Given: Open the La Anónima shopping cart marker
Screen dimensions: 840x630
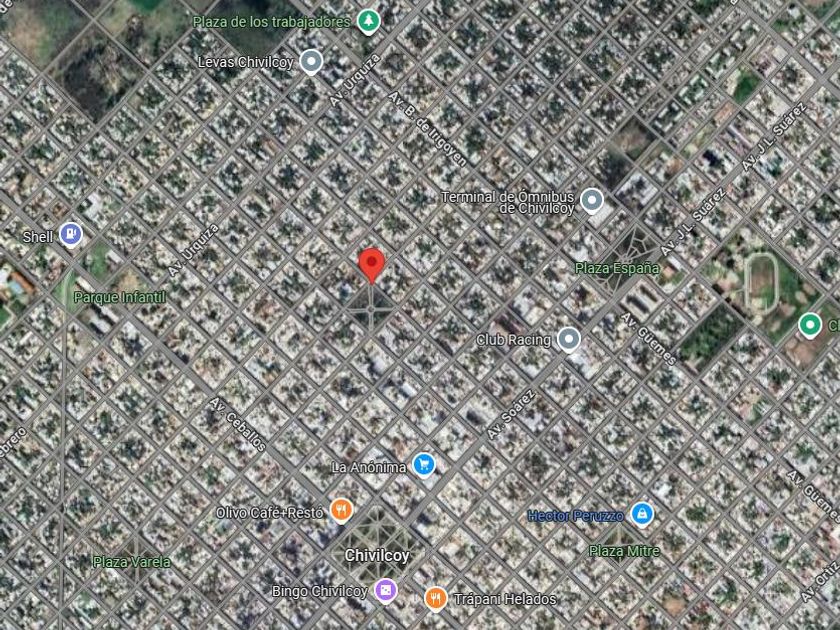Looking at the screenshot, I should click(x=424, y=464).
